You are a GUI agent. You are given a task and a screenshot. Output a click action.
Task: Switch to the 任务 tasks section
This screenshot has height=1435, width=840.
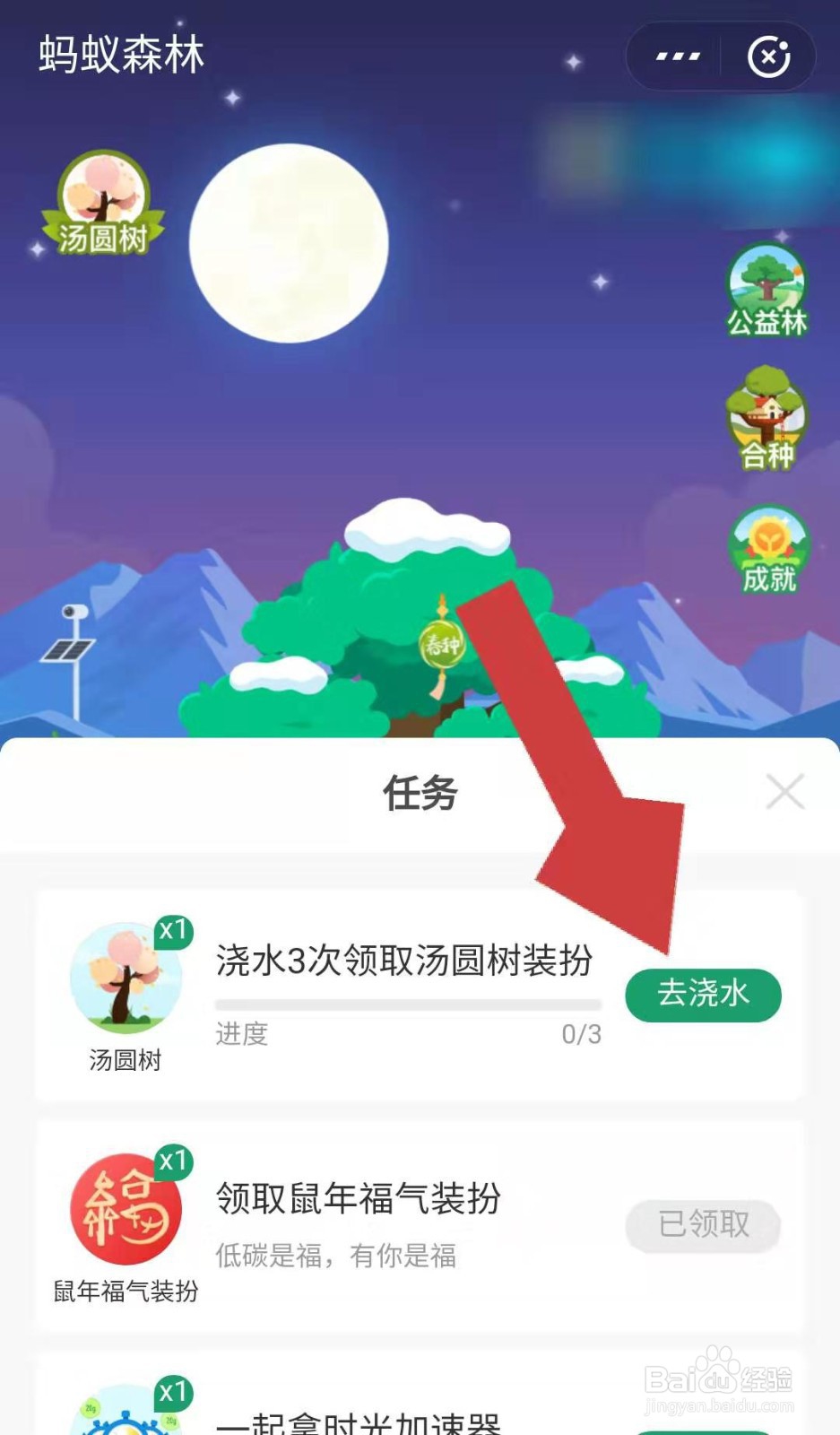coord(420,793)
